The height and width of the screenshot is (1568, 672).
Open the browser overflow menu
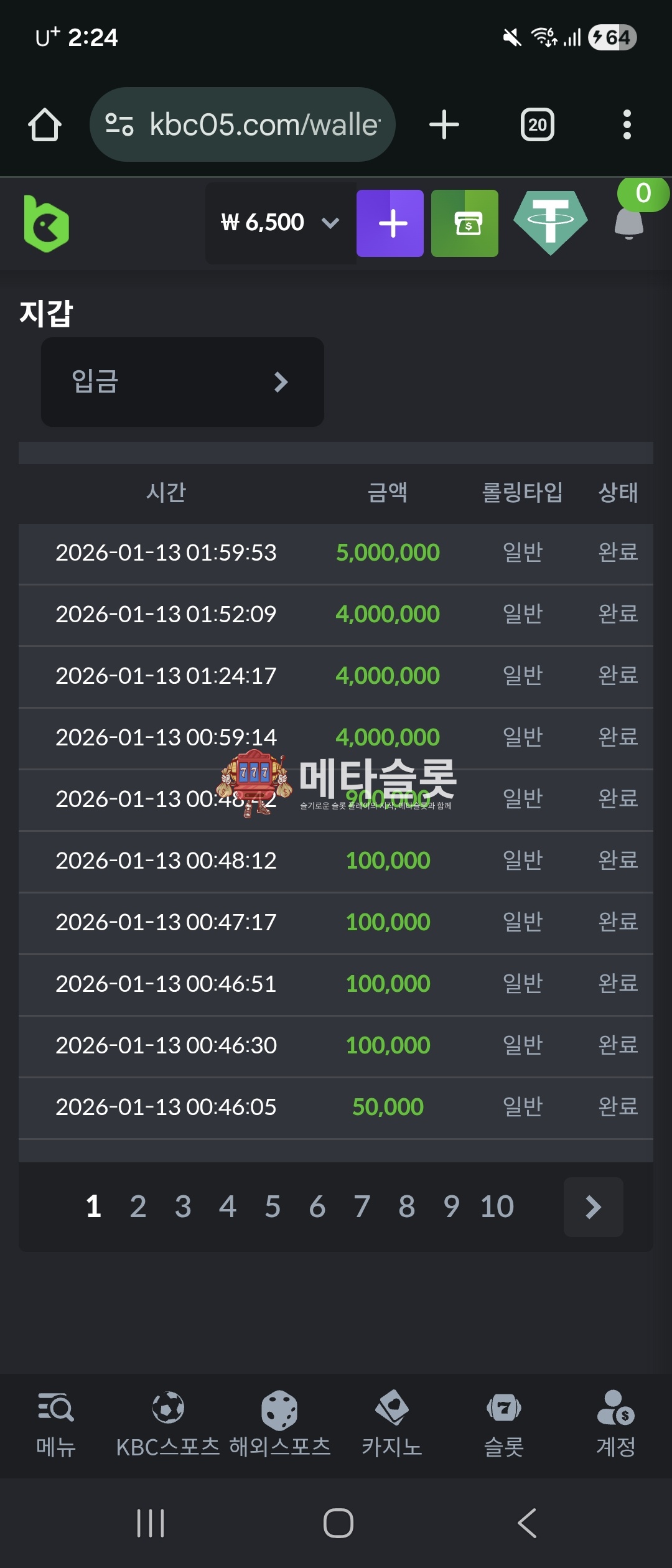click(627, 124)
